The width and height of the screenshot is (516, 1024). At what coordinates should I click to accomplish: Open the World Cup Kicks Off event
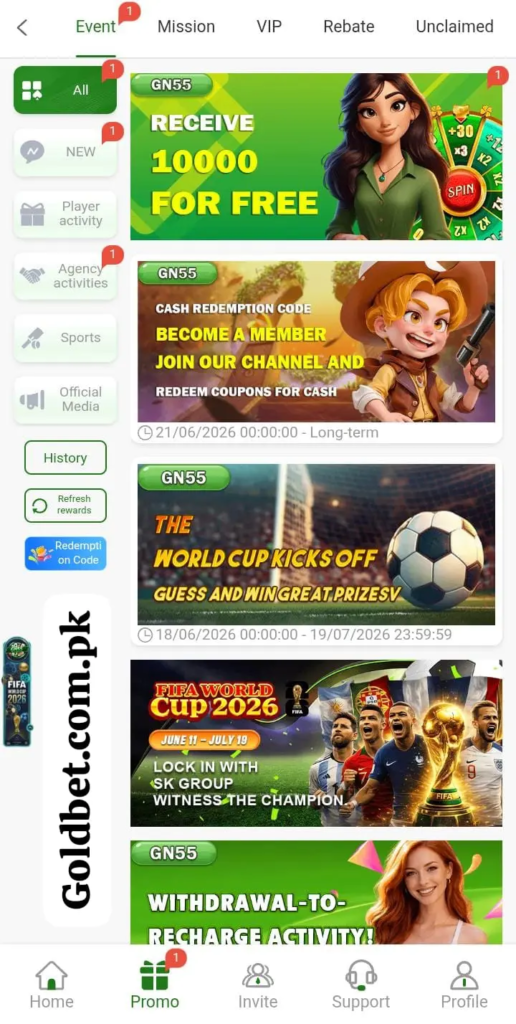click(316, 552)
